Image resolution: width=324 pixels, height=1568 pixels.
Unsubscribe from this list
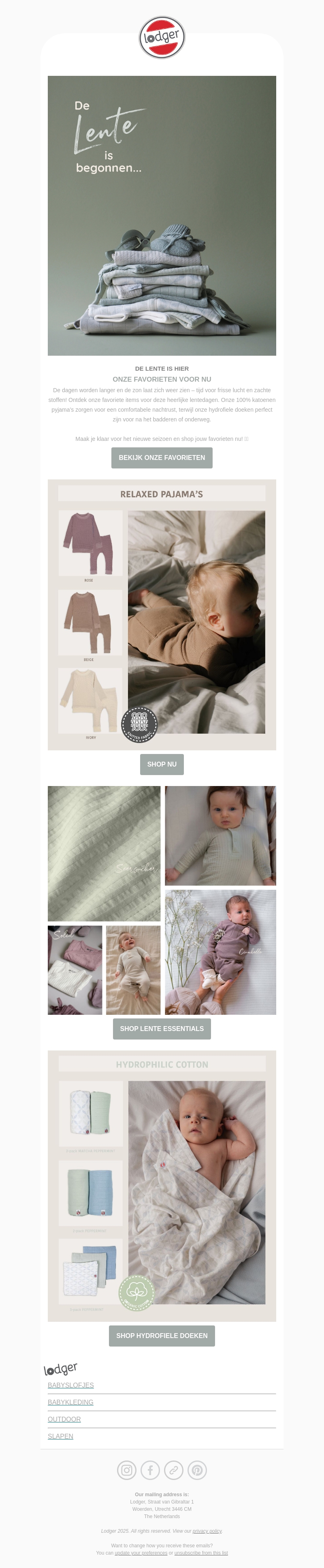200,1552
